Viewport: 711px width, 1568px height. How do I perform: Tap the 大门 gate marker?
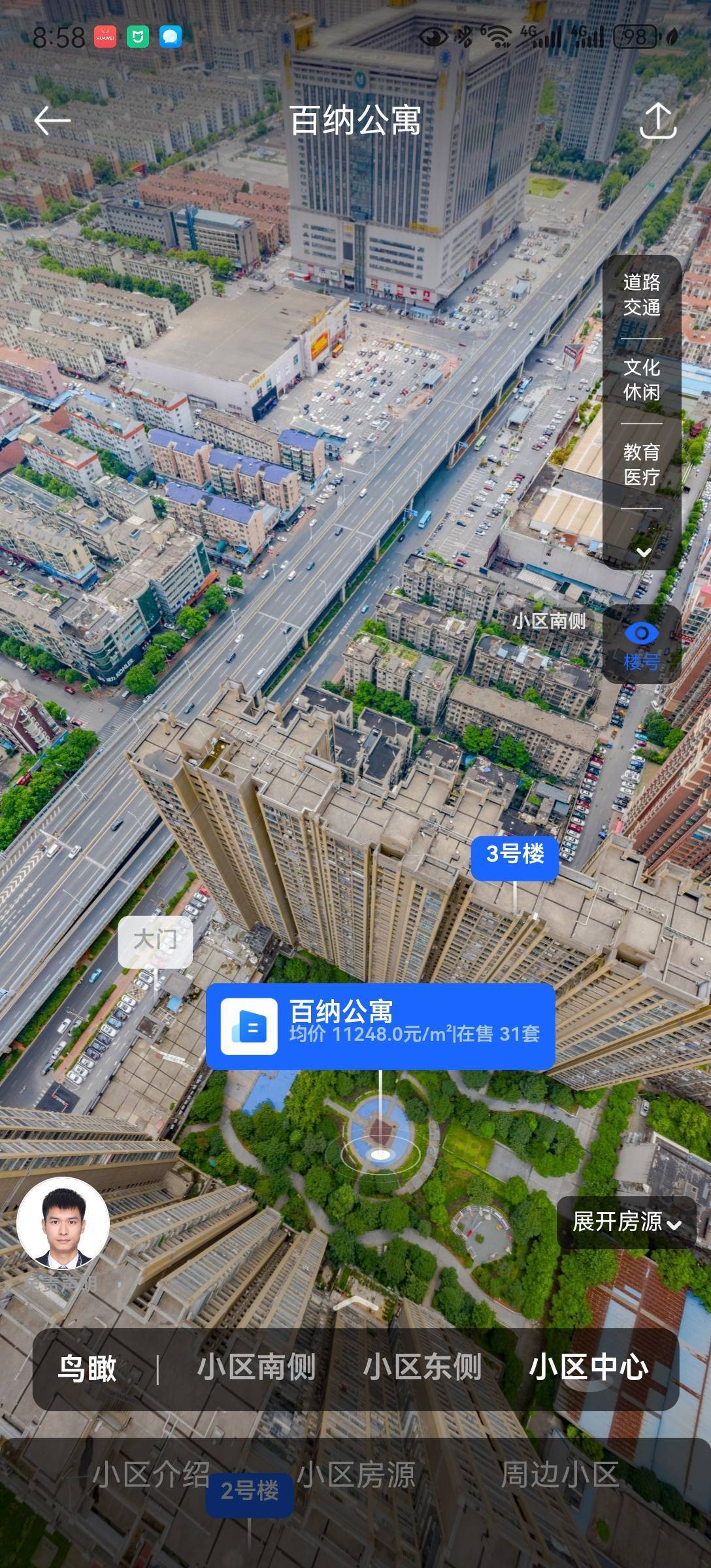(x=156, y=940)
